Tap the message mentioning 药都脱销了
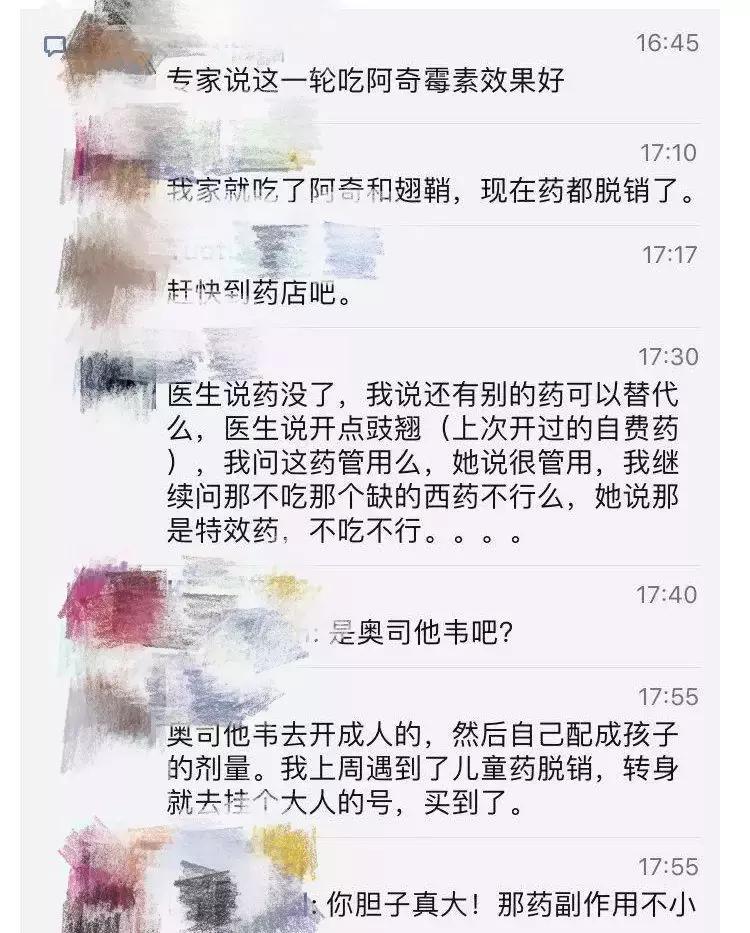Viewport: 750px width, 933px height. tap(420, 194)
